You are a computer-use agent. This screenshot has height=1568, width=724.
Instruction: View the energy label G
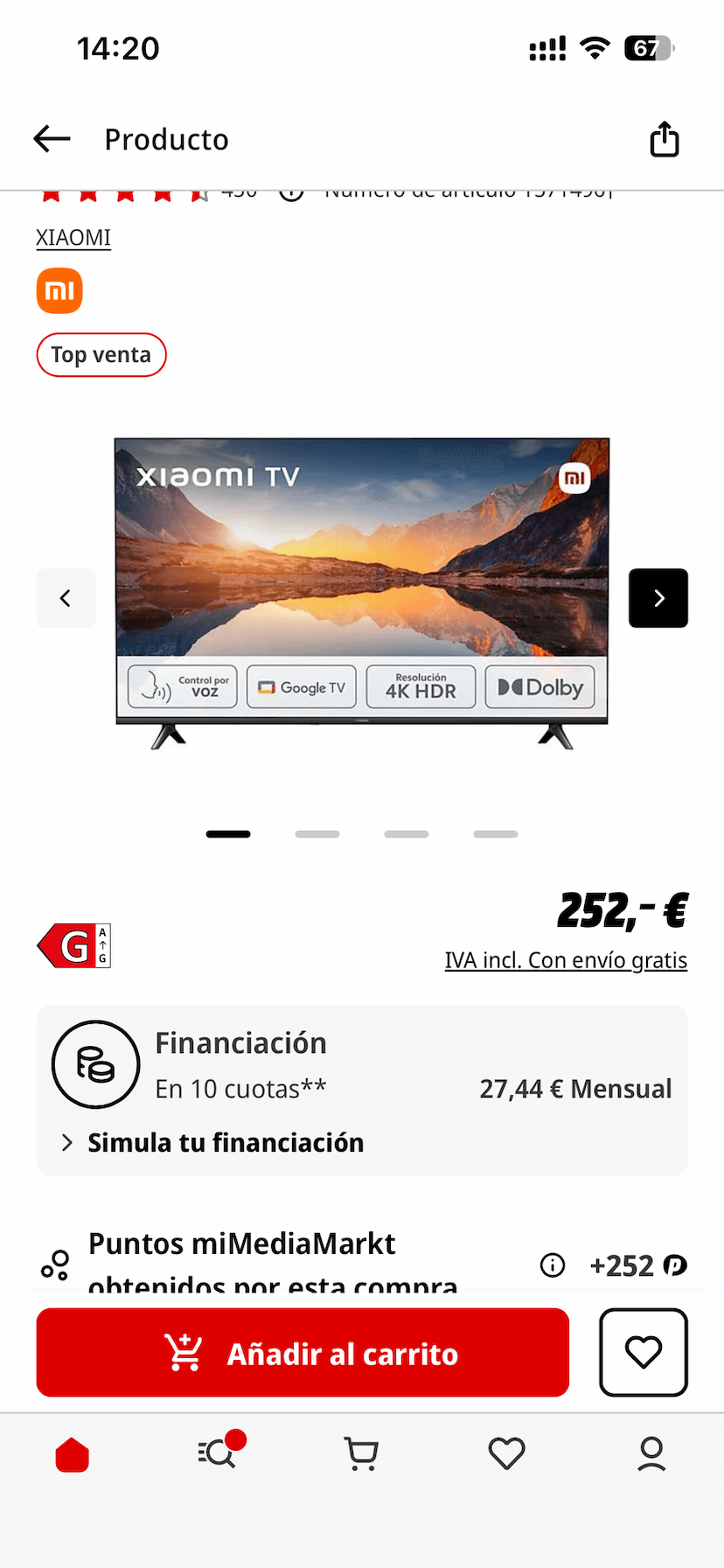(74, 945)
